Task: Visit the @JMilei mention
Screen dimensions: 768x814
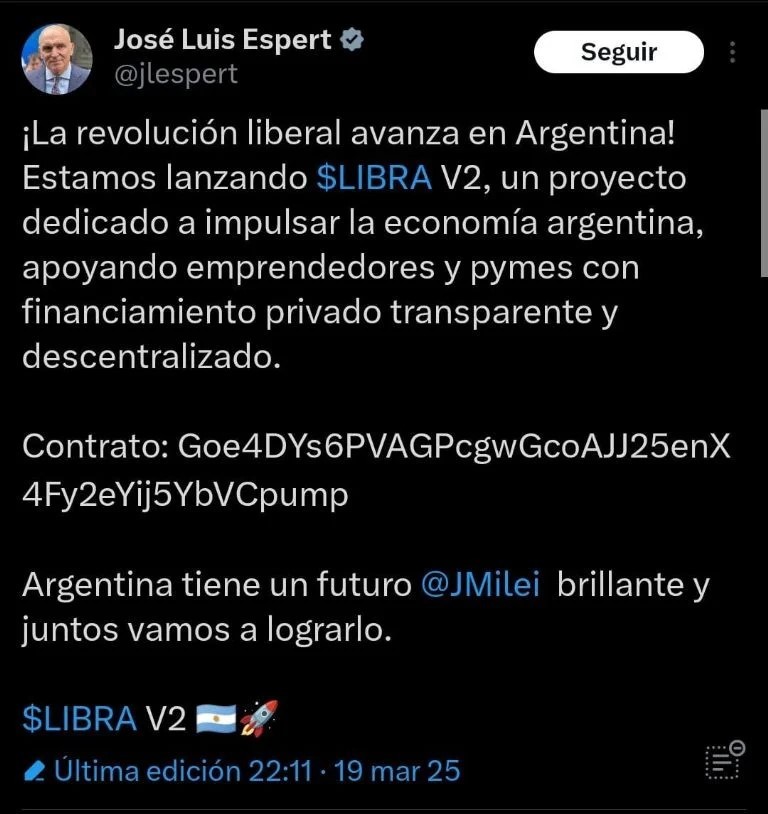Action: (x=480, y=585)
